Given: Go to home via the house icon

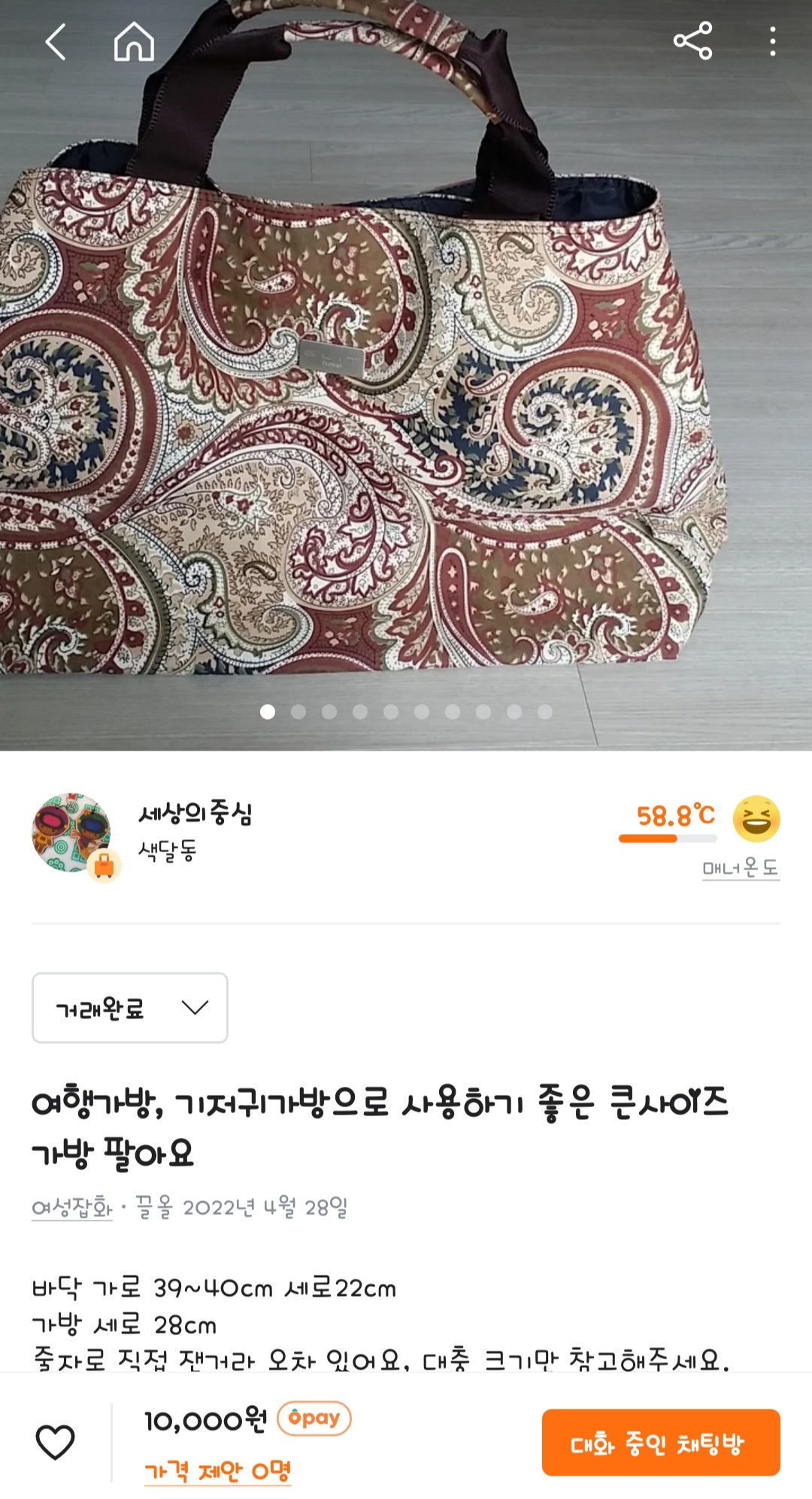Looking at the screenshot, I should pyautogui.click(x=134, y=41).
